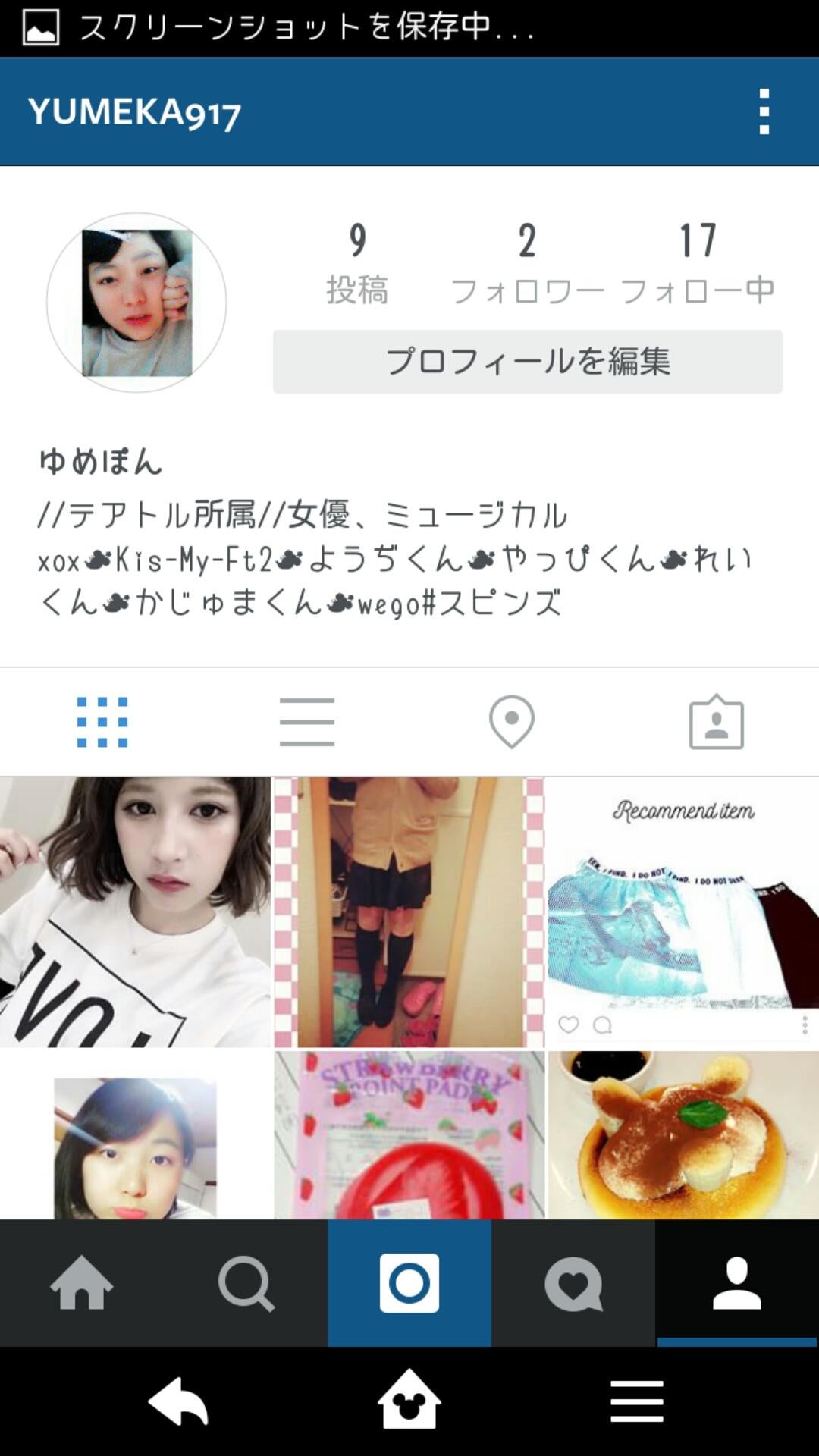
Task: Open the search and explore tab
Action: (246, 1283)
